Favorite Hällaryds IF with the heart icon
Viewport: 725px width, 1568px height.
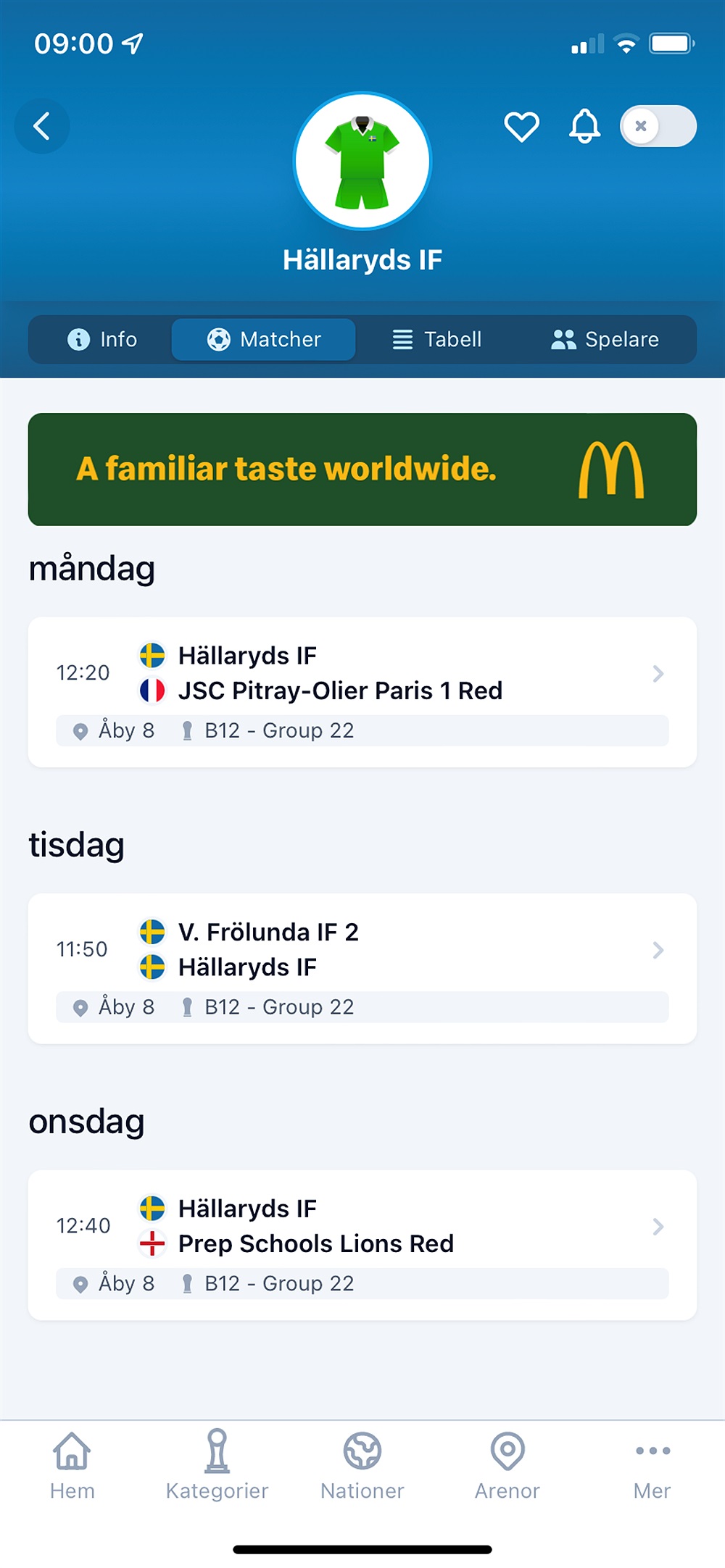click(x=521, y=127)
